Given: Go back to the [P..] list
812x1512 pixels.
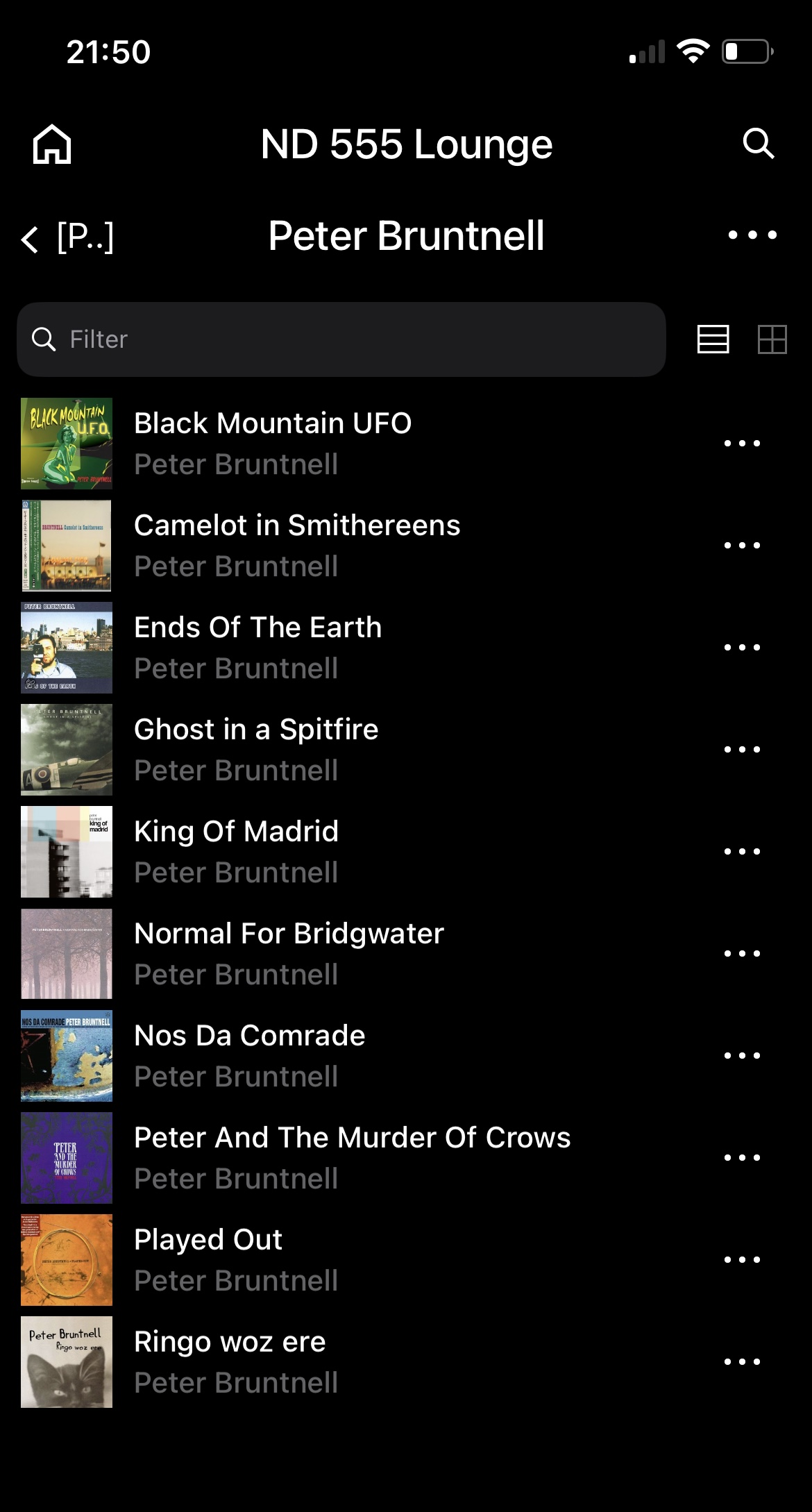Looking at the screenshot, I should coord(67,237).
